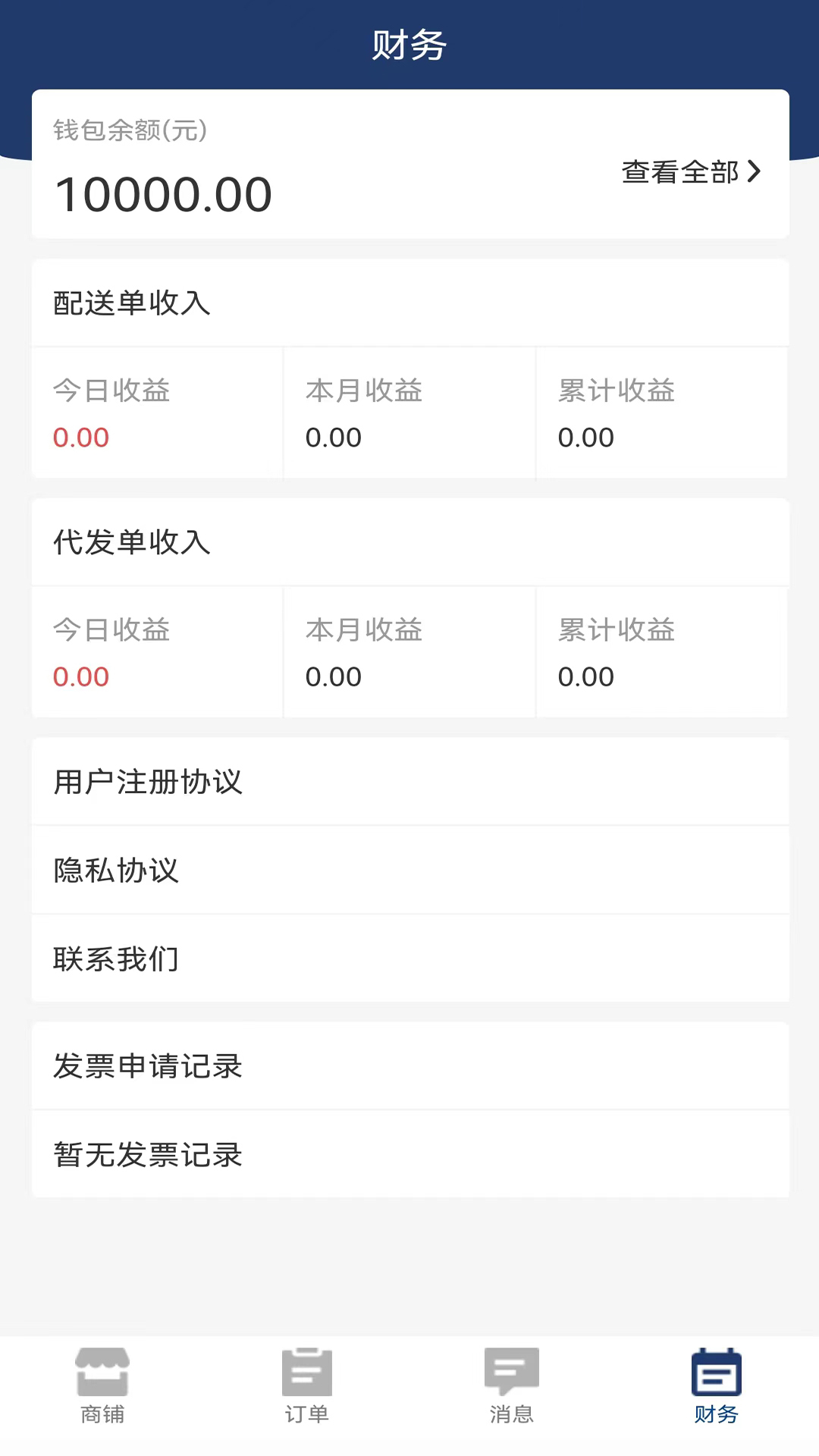Open 发票申请记录 invoice records
819x1456 pixels.
[409, 1066]
